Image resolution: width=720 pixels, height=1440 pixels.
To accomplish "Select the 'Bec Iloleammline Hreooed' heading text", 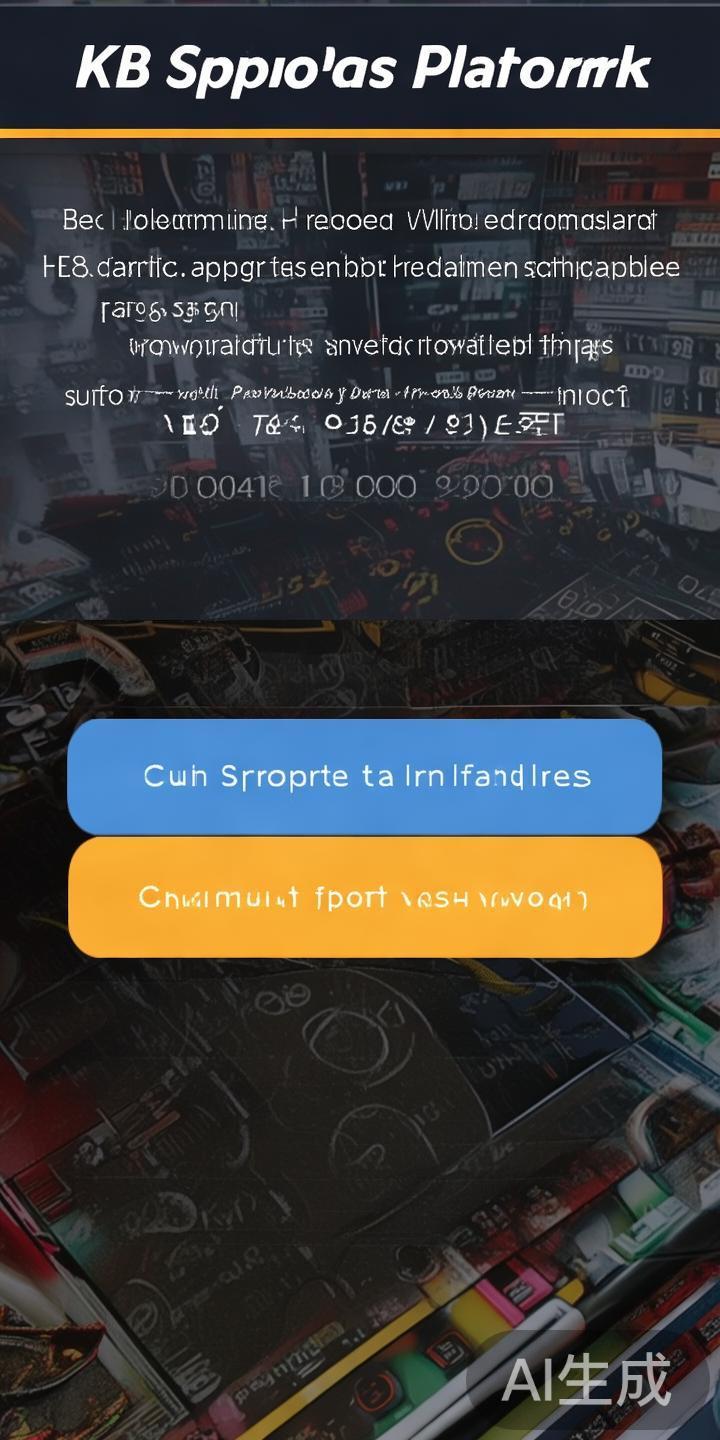I will 360,221.
